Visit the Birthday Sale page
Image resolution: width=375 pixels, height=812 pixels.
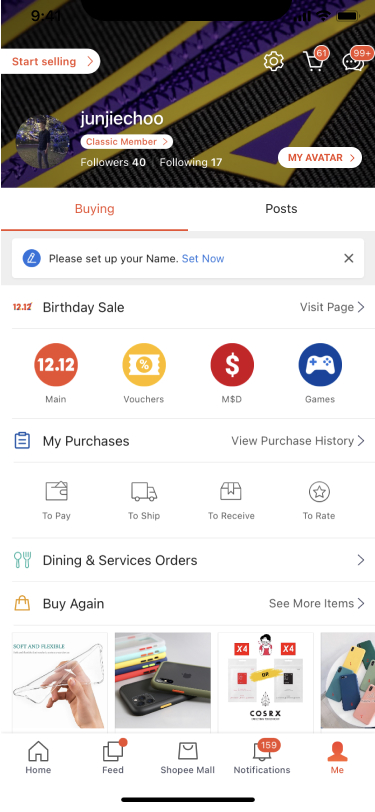pyautogui.click(x=332, y=307)
